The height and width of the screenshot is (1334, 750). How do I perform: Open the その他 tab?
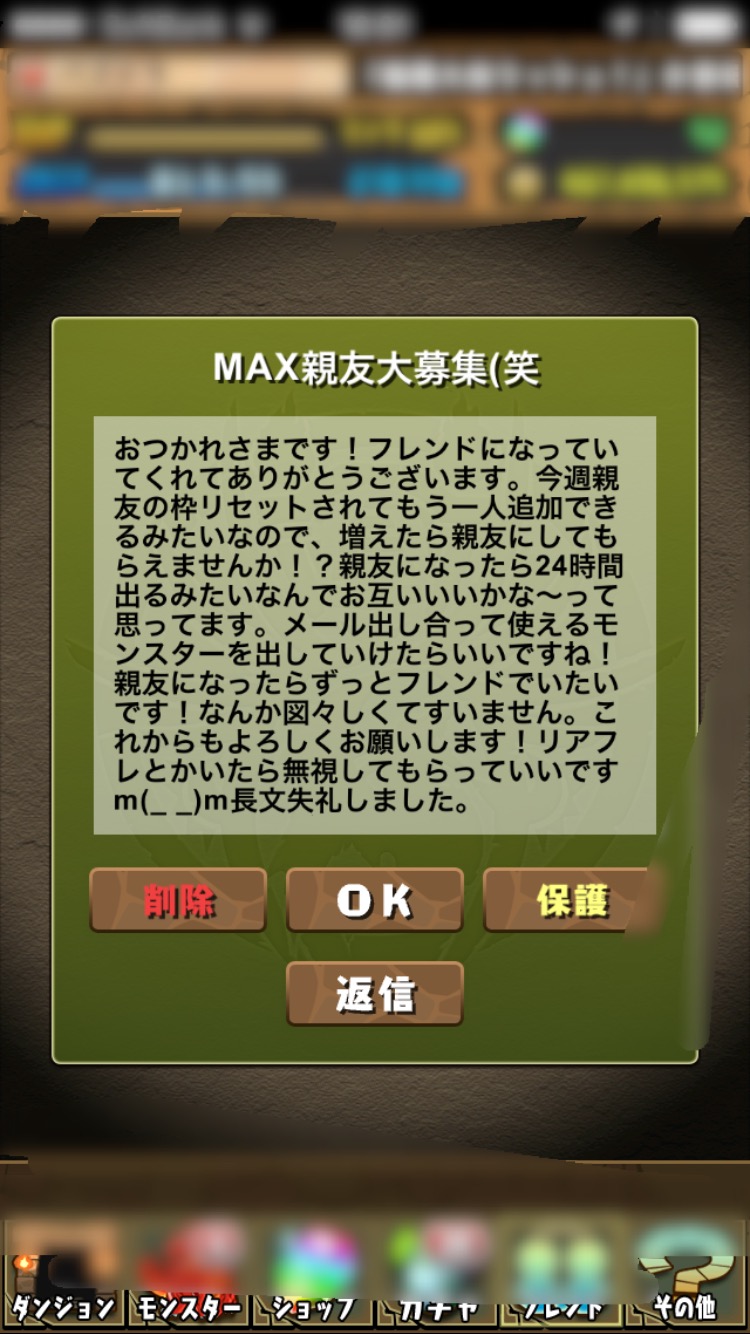(687, 1270)
